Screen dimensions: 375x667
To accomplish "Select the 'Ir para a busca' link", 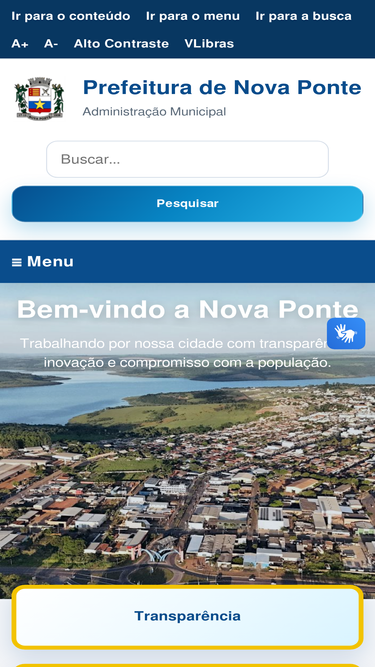I will click(x=303, y=16).
